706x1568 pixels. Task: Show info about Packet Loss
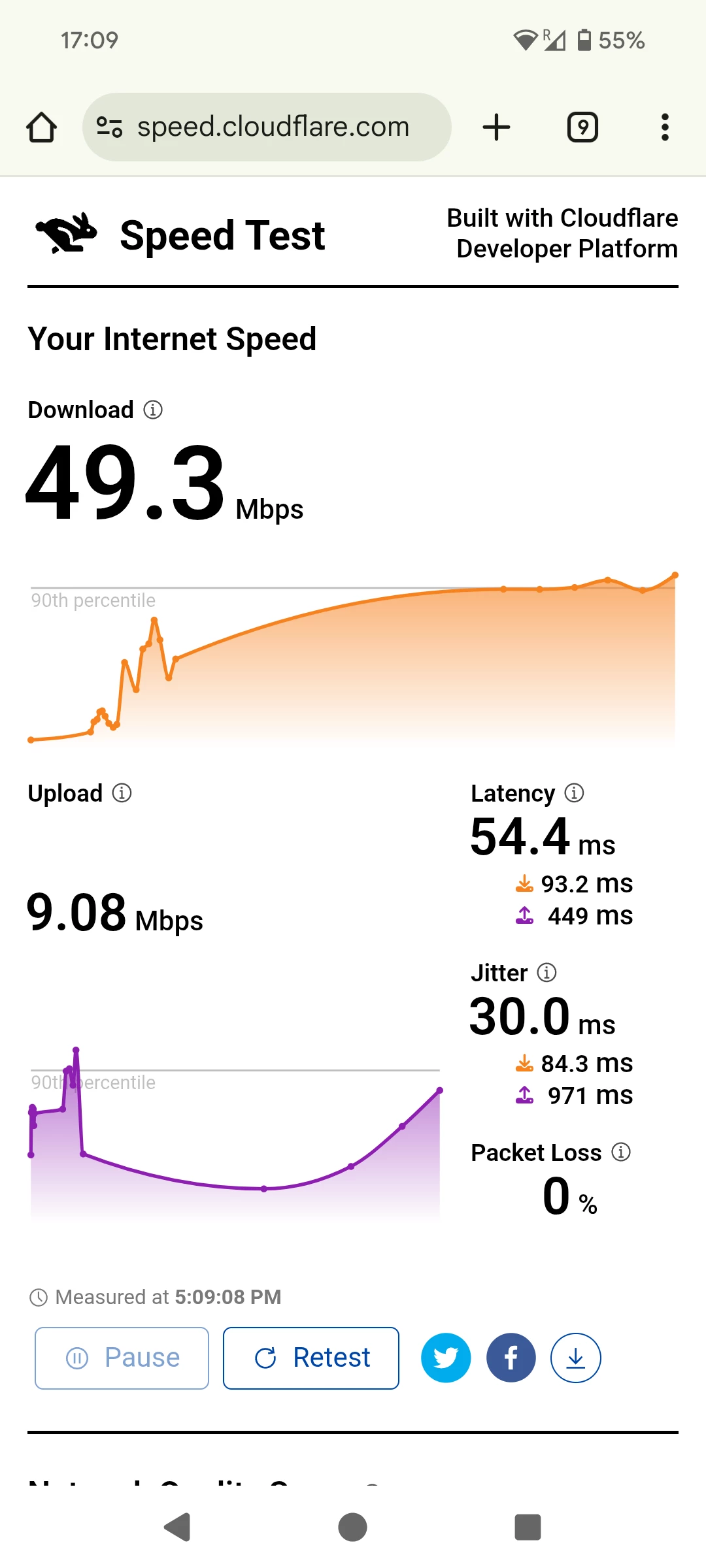click(x=621, y=1152)
